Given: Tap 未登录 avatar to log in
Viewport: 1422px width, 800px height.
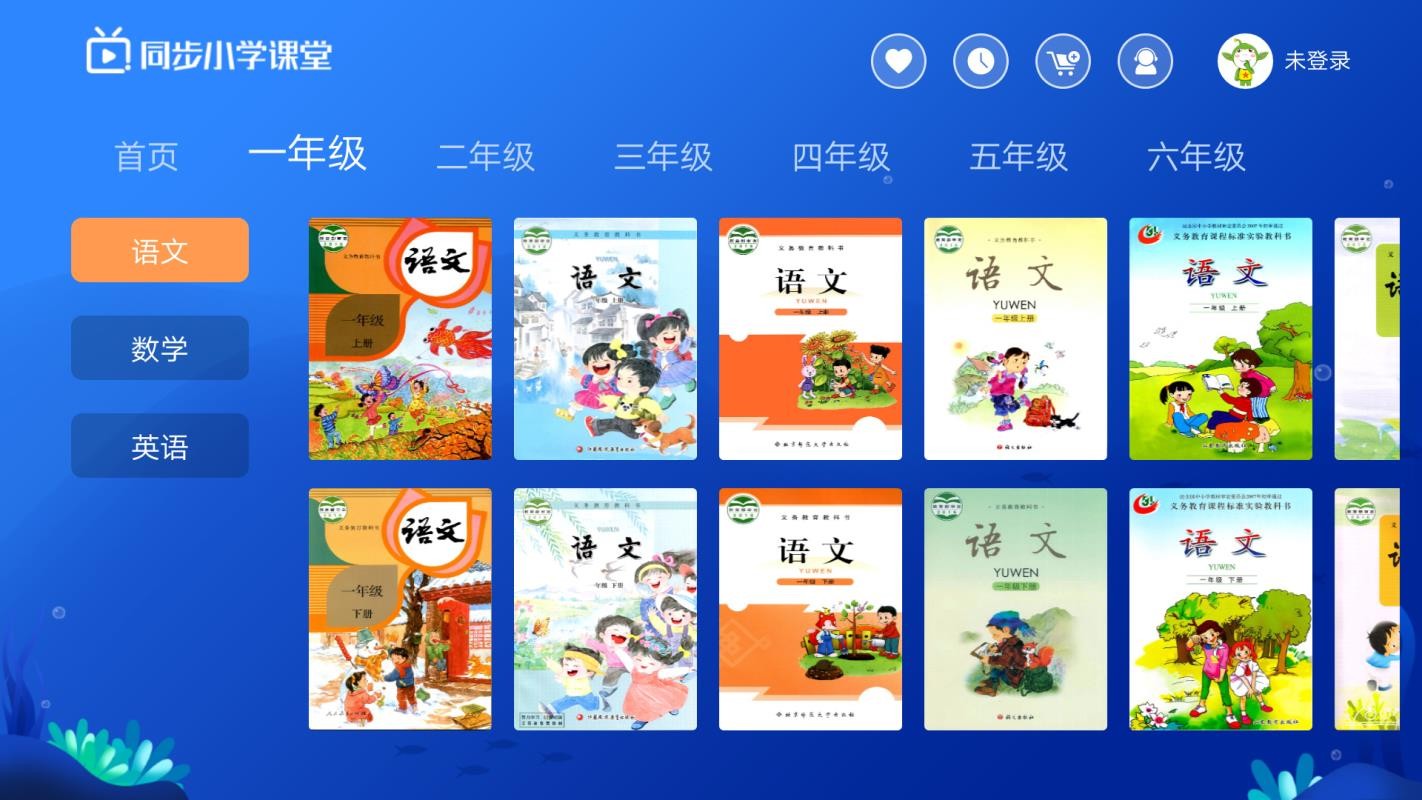Looking at the screenshot, I should (x=1244, y=61).
